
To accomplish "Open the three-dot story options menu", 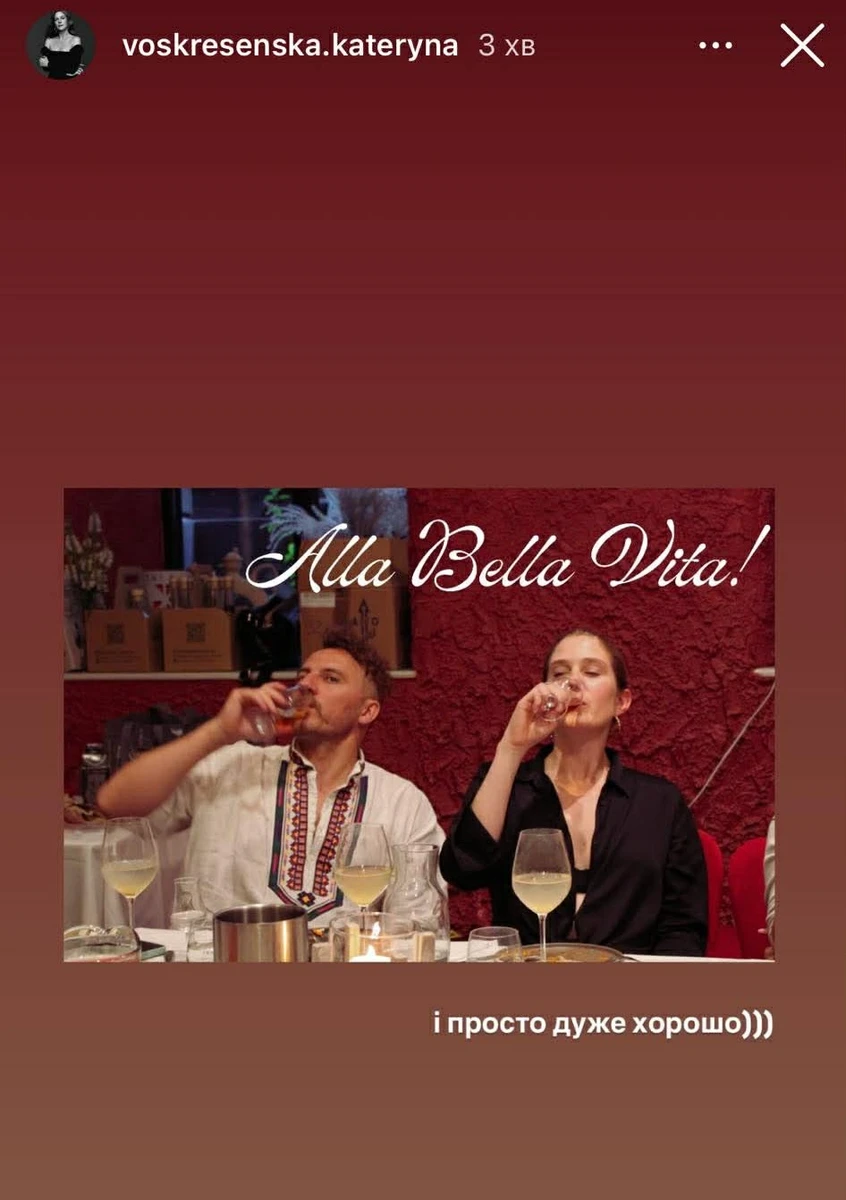I will click(715, 46).
